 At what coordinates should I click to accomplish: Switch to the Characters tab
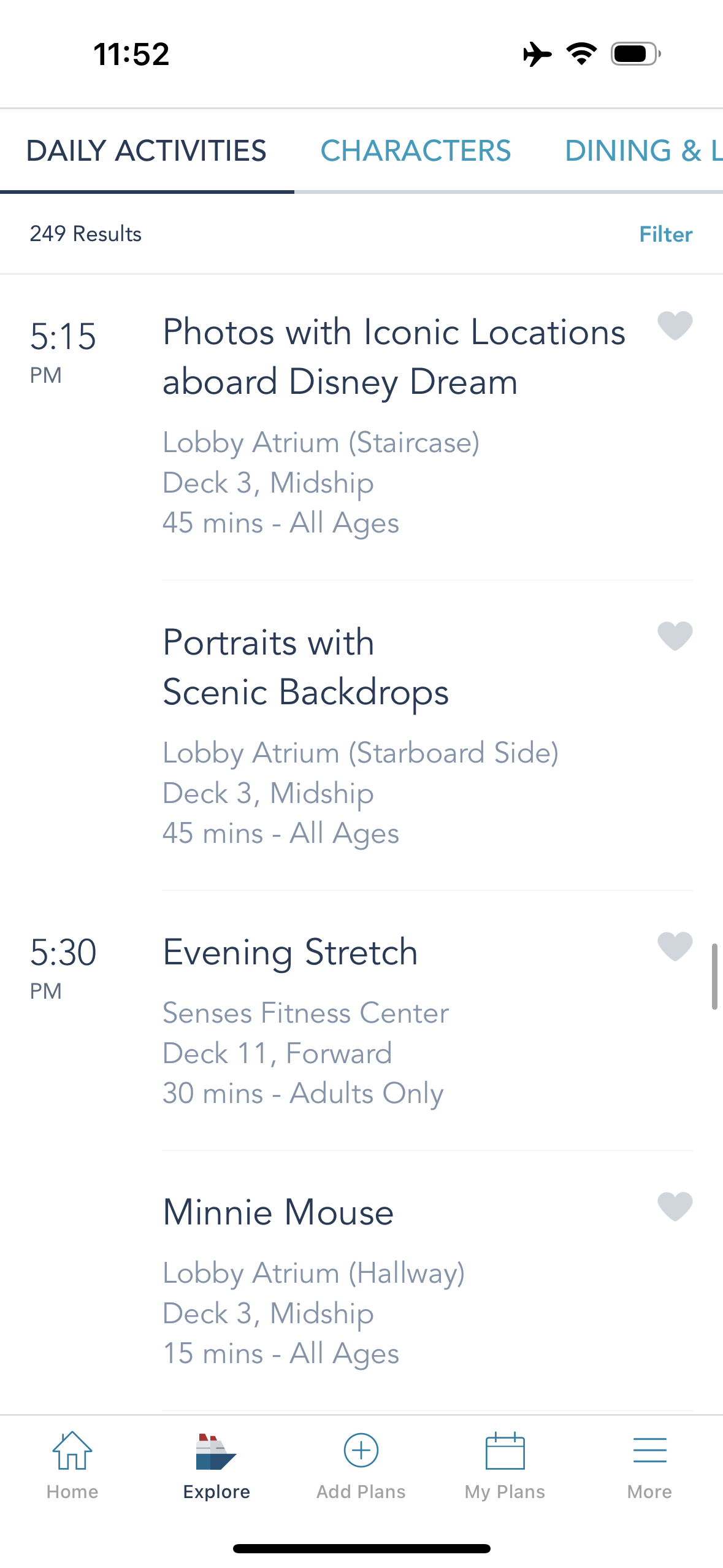(x=415, y=151)
